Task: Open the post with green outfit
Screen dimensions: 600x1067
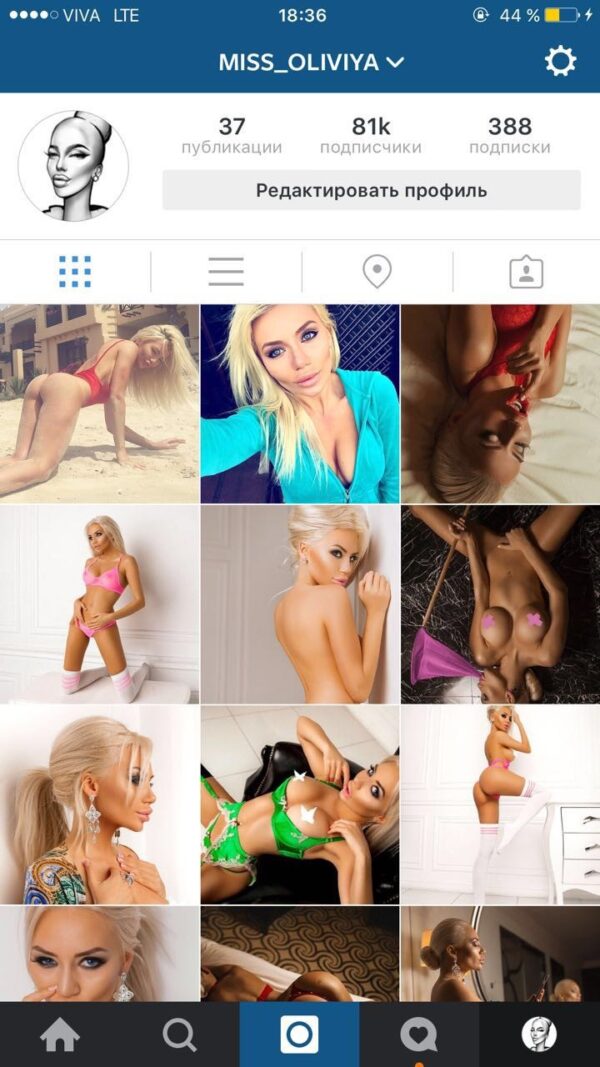Action: [299, 804]
